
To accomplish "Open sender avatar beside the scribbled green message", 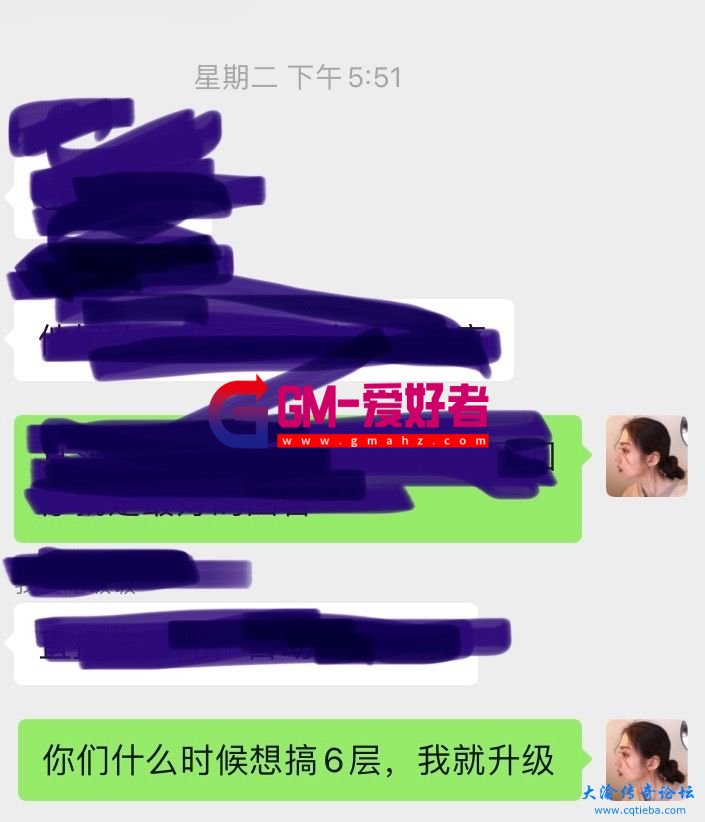I will tap(646, 456).
